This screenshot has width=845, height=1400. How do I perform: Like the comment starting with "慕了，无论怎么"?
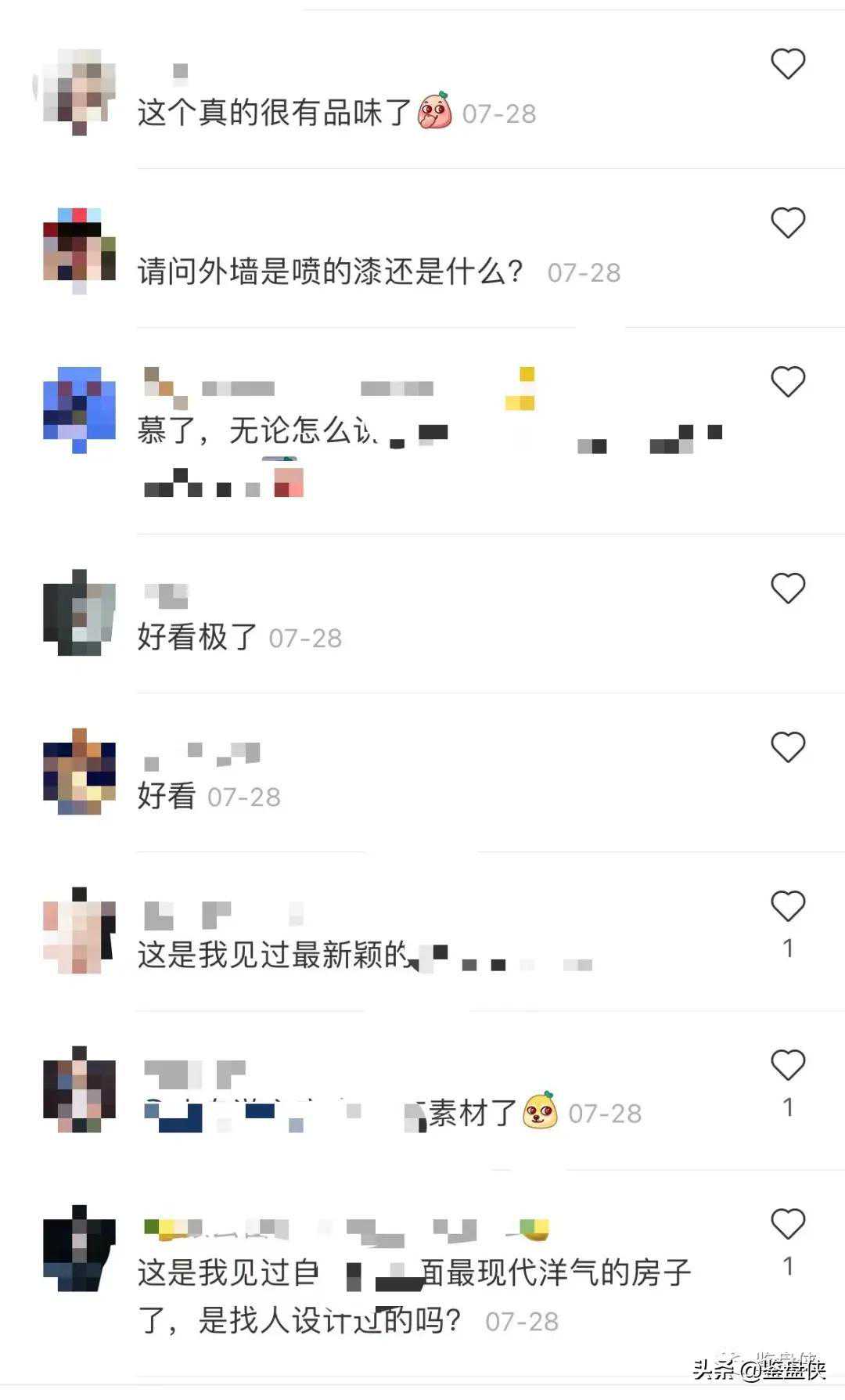788,382
